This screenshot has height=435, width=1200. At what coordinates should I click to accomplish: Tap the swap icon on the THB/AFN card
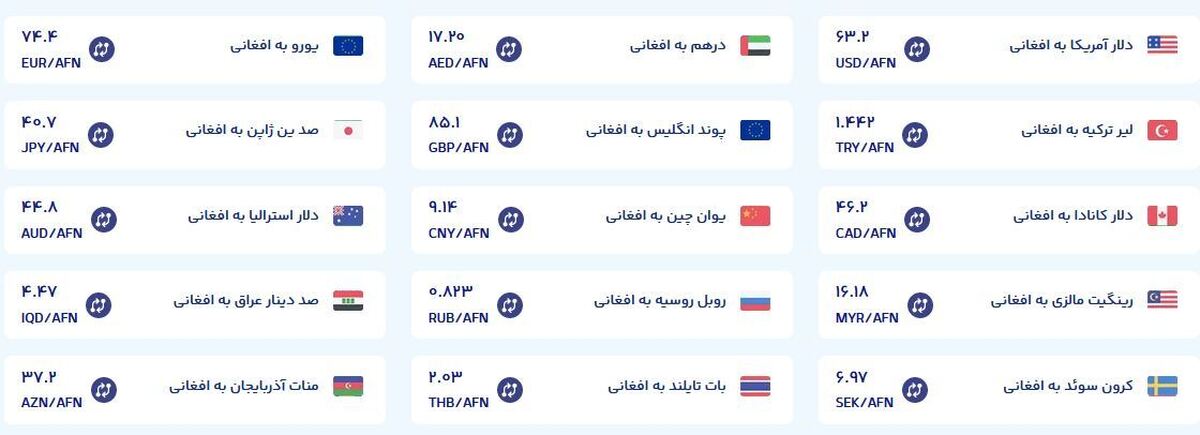tap(510, 388)
